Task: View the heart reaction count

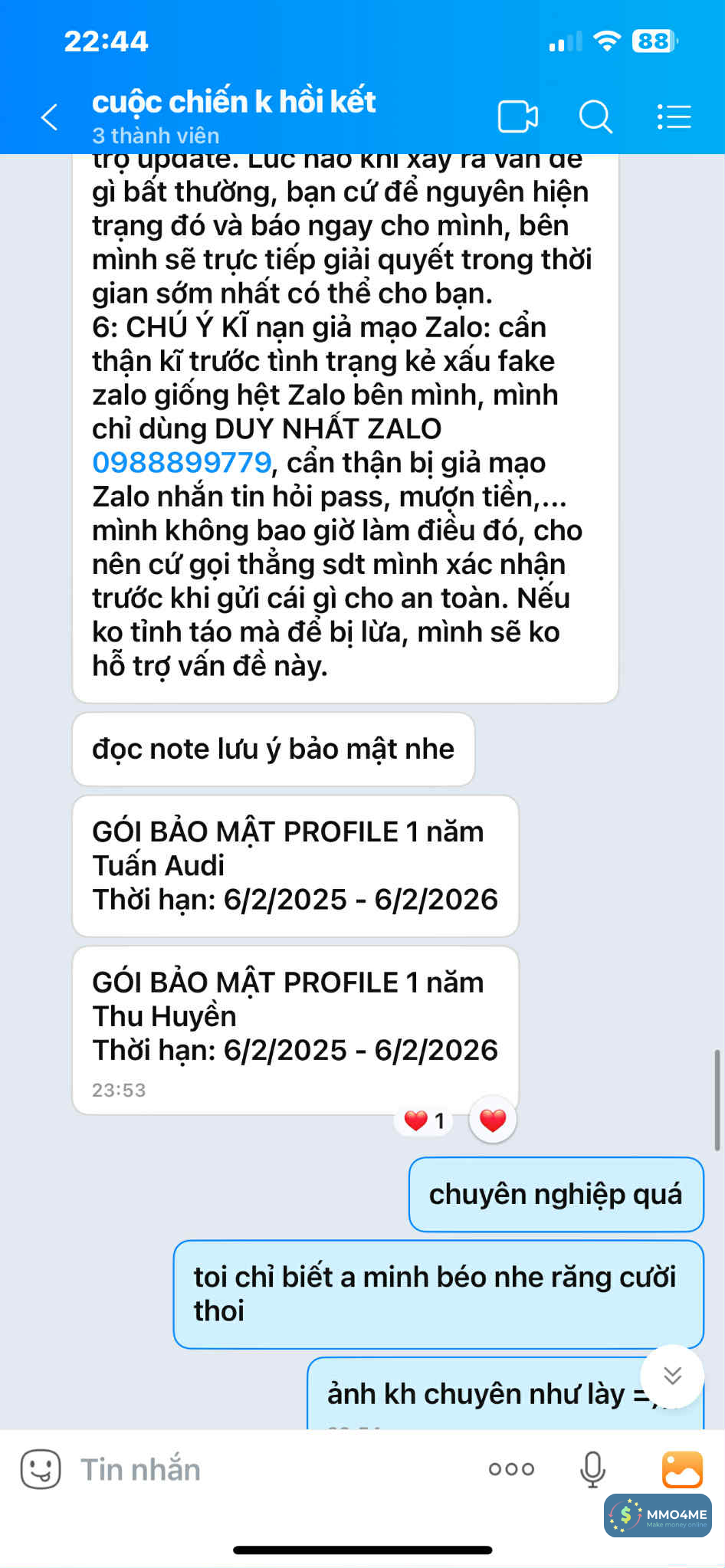Action: [x=425, y=1121]
